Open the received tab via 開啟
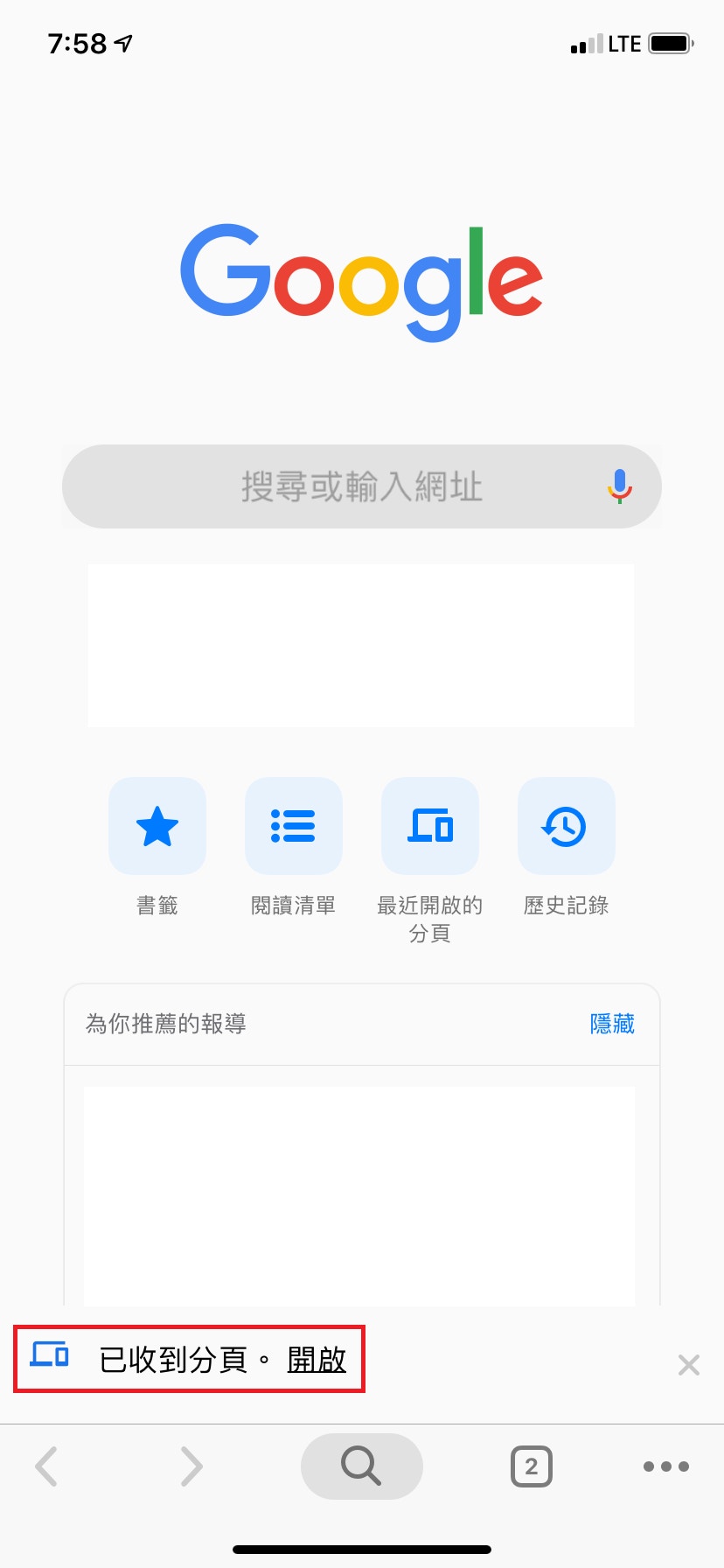Viewport: 724px width, 1568px height. click(x=317, y=1360)
